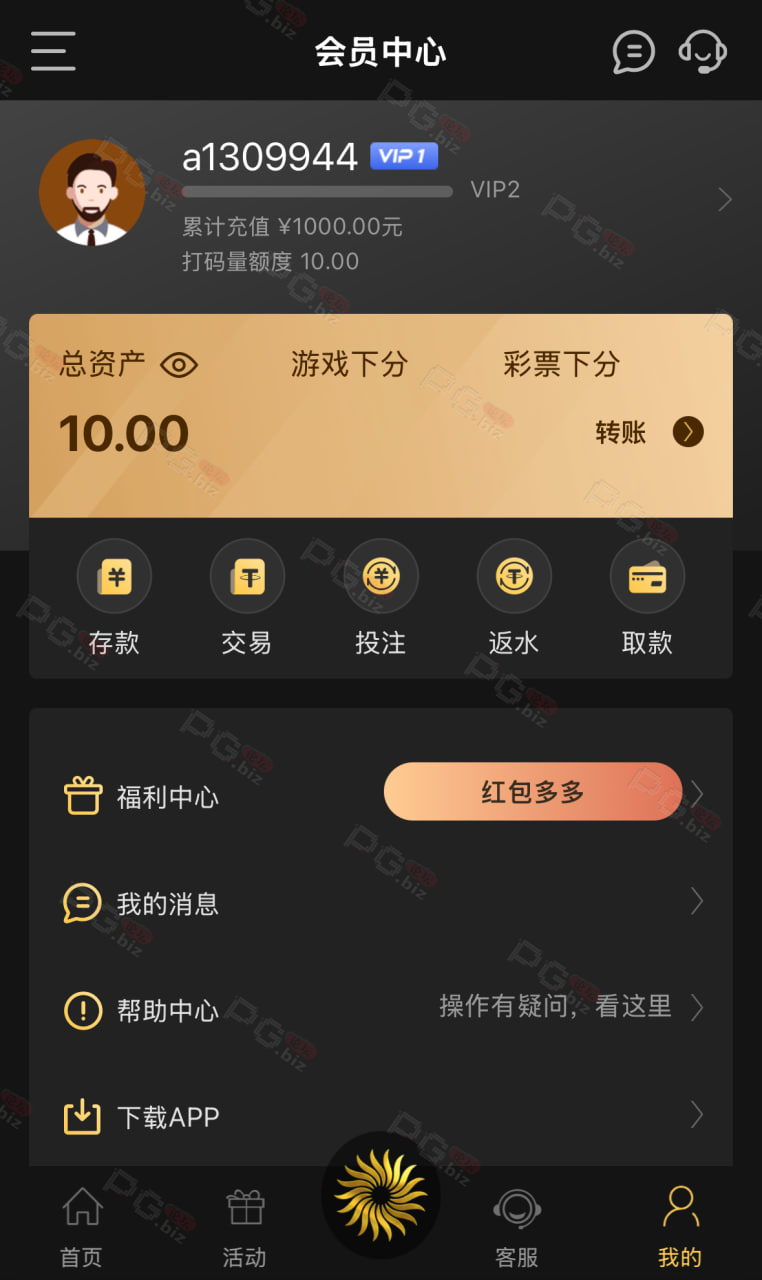
Task: Open the hamburger drawer menu
Action: (x=53, y=51)
